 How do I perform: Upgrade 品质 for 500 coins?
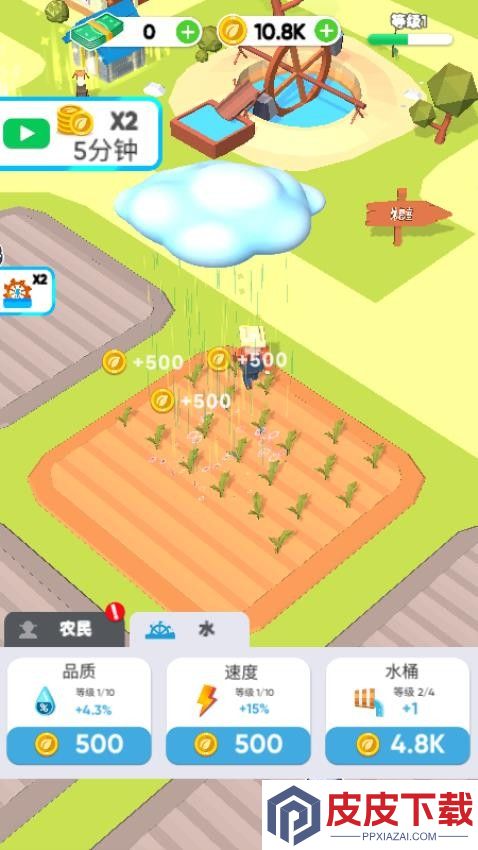pos(79,745)
